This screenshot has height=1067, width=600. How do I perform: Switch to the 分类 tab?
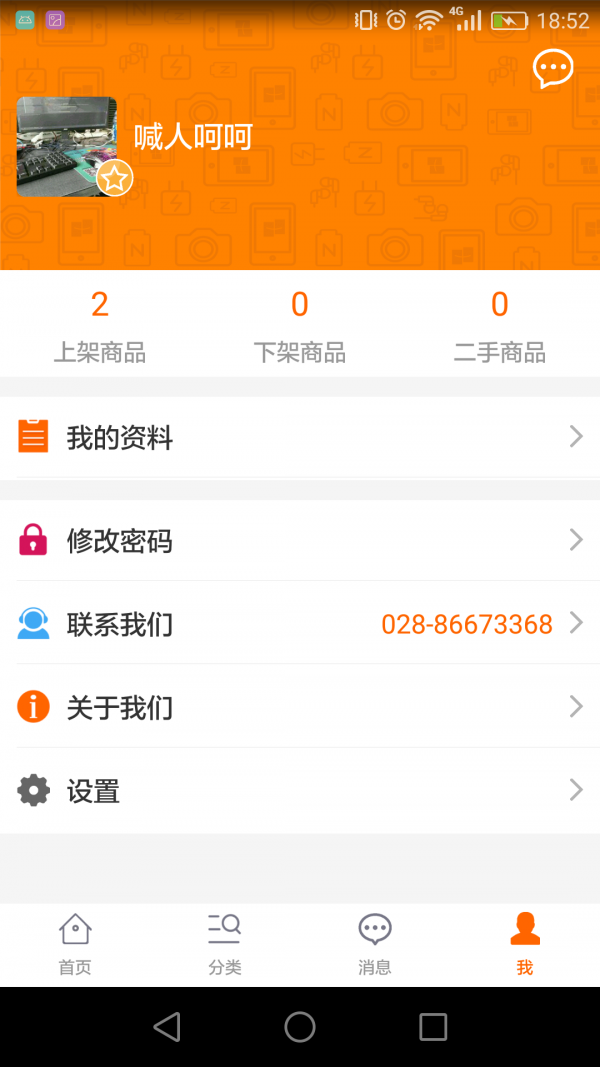(x=225, y=945)
